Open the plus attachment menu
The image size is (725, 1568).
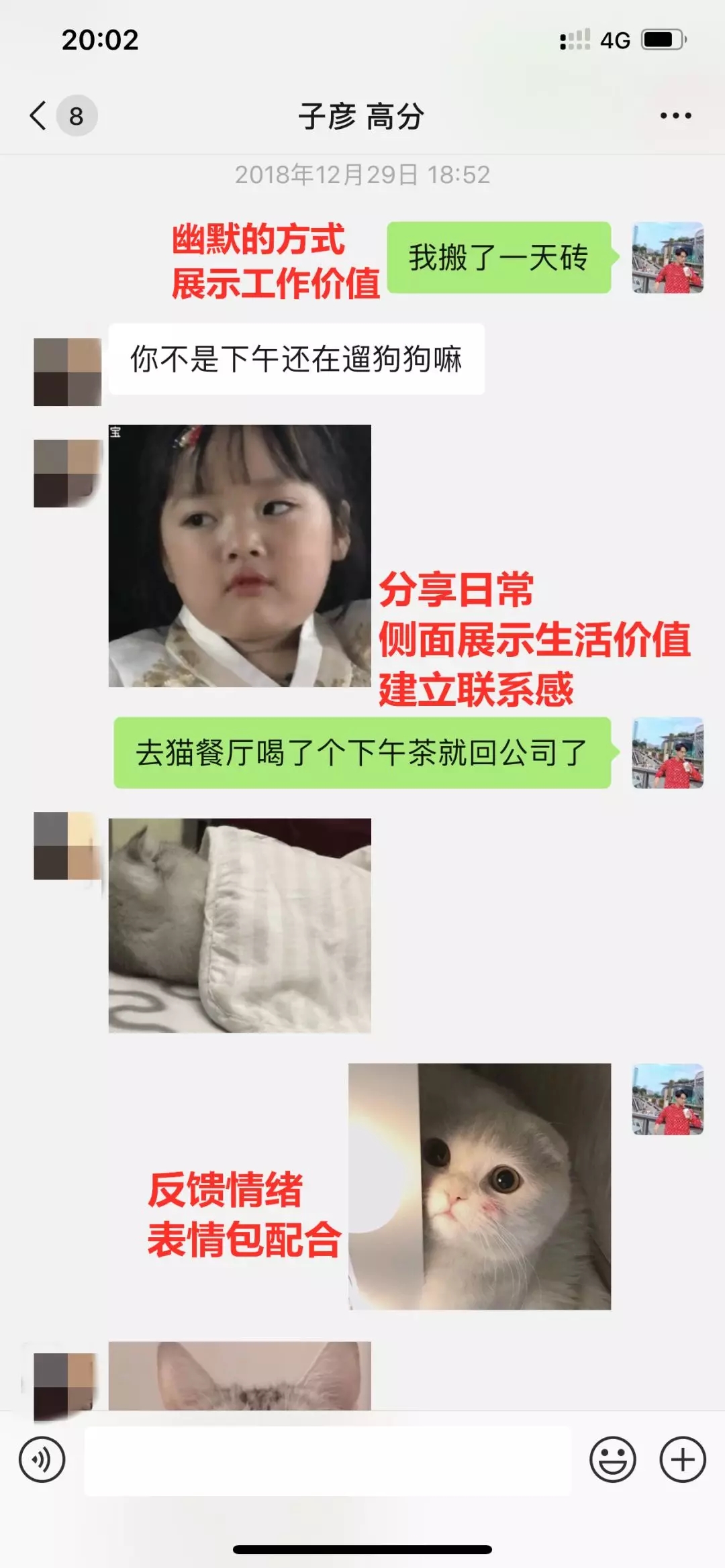(x=683, y=1459)
